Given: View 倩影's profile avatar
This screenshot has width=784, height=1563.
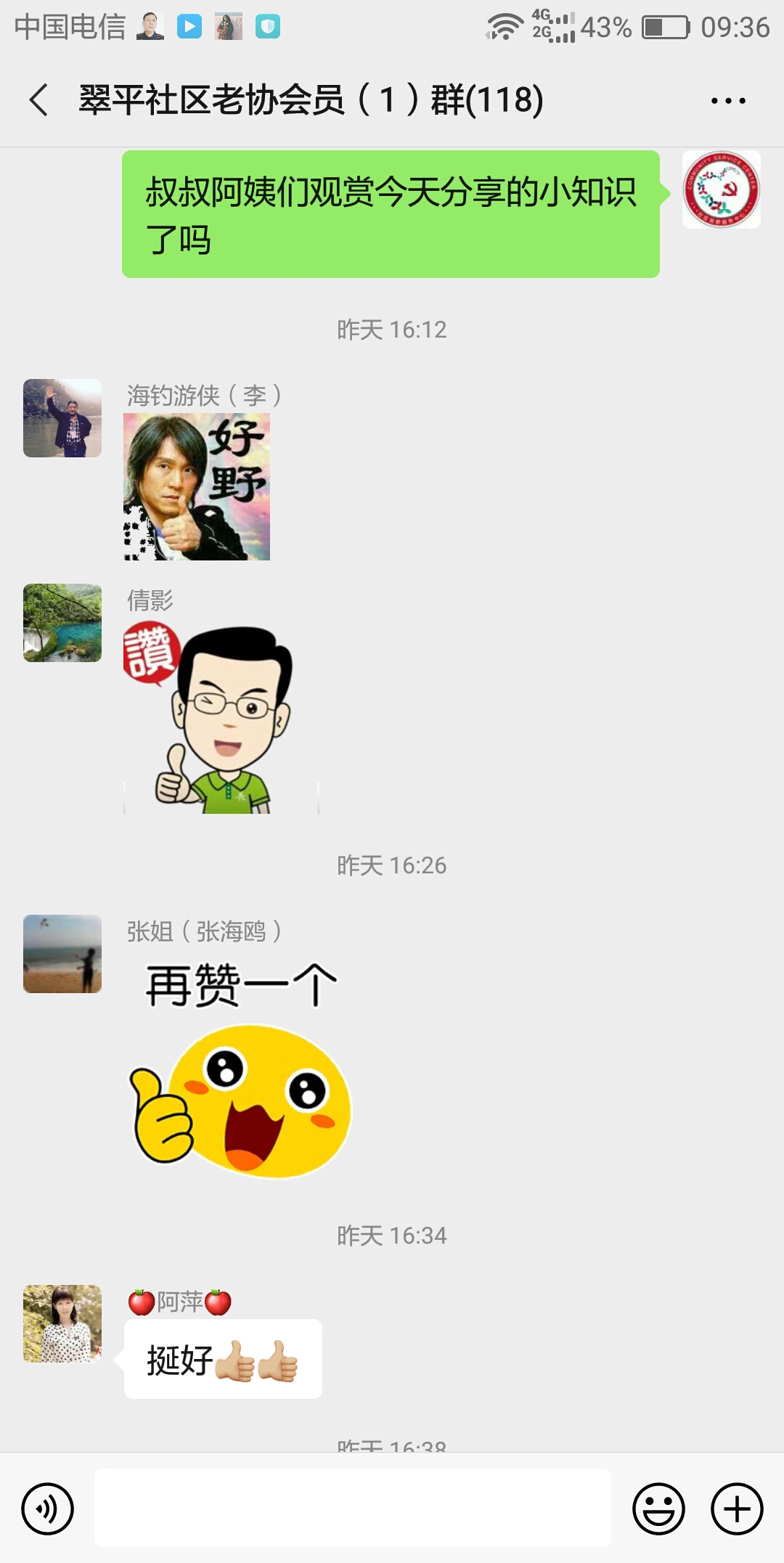Looking at the screenshot, I should pos(62,623).
